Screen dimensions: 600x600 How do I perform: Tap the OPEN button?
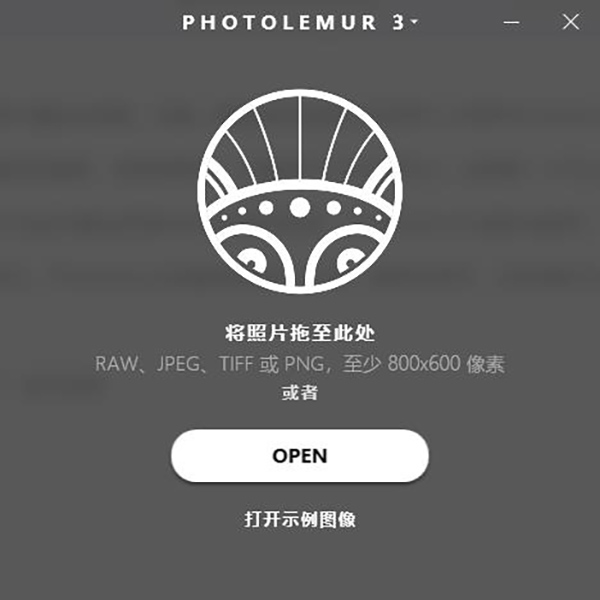(x=300, y=456)
